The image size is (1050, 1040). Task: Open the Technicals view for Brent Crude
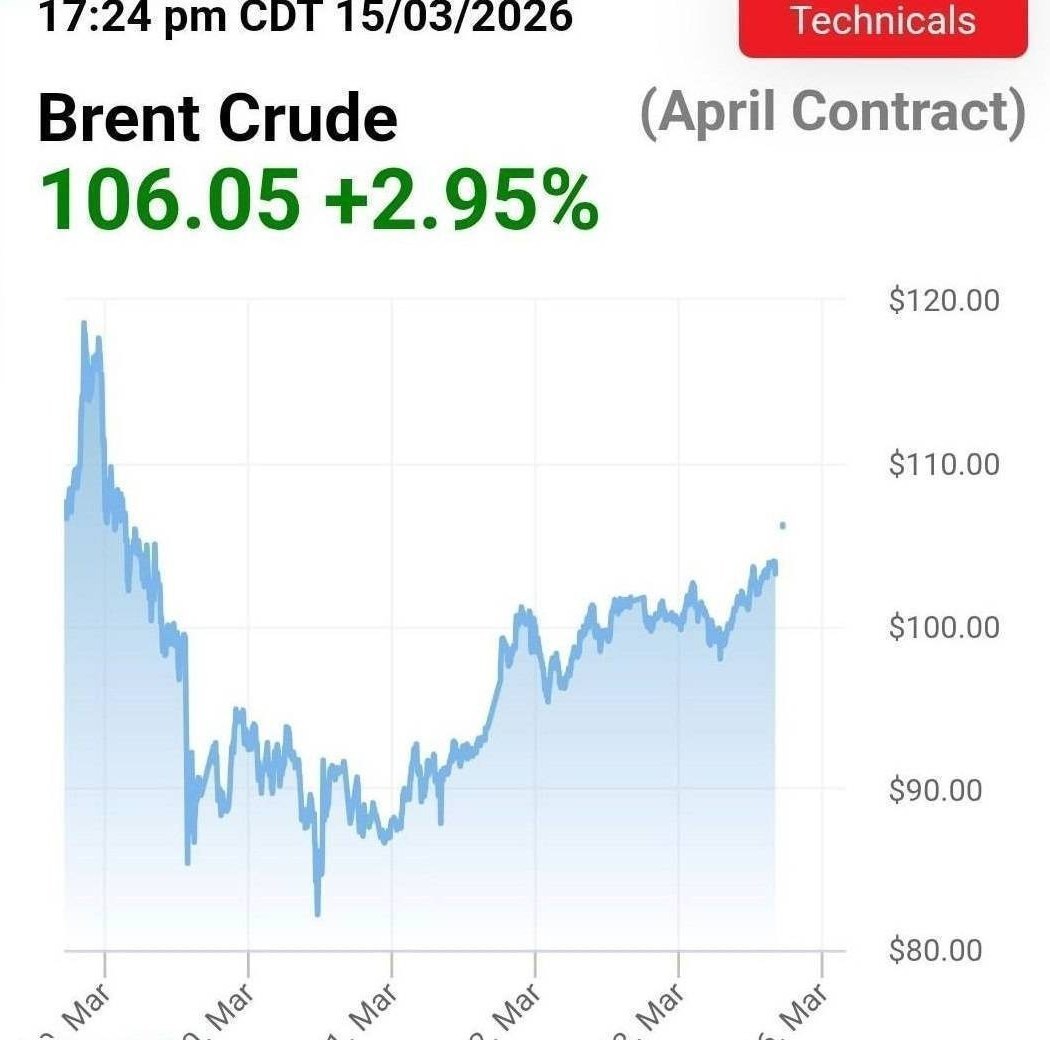pyautogui.click(x=883, y=23)
